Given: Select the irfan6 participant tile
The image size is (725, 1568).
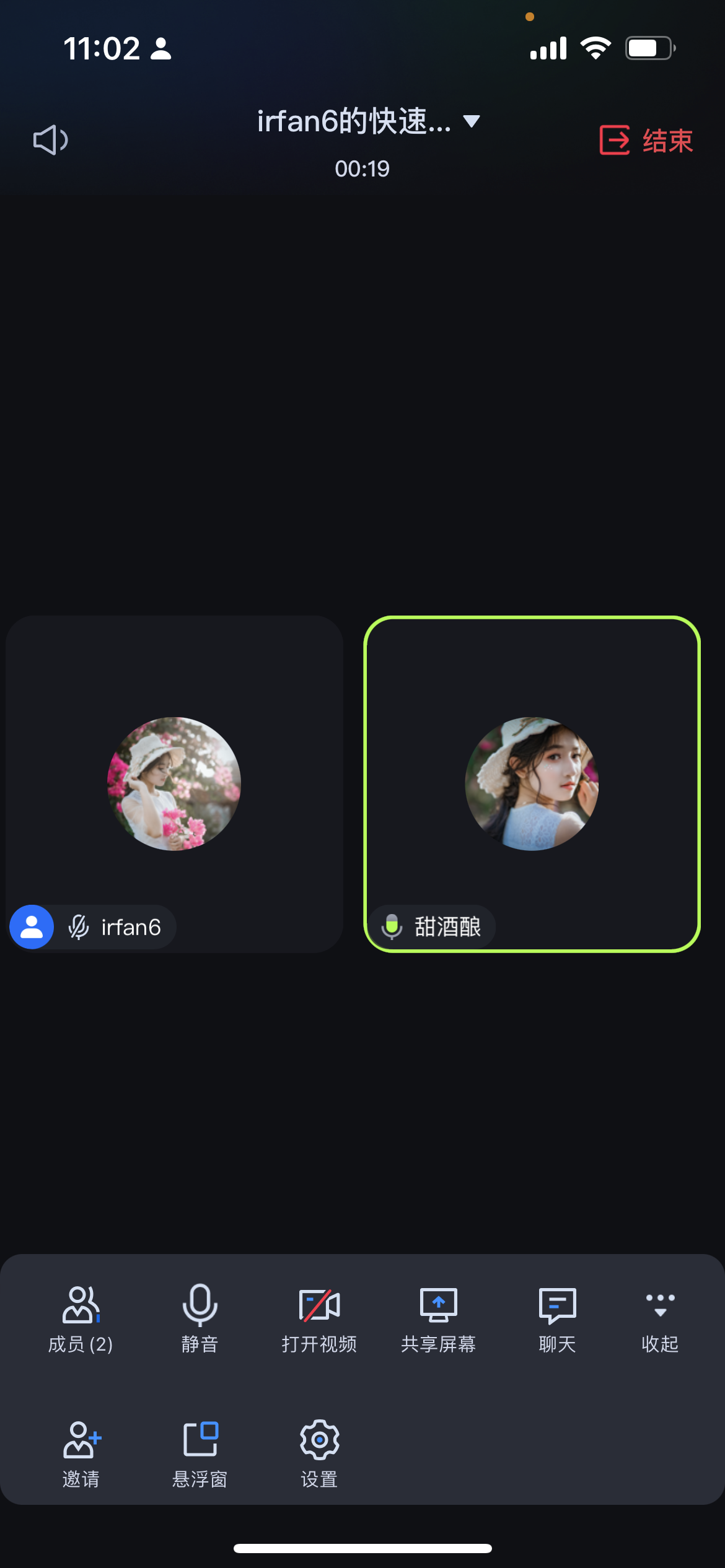Looking at the screenshot, I should click(x=174, y=783).
